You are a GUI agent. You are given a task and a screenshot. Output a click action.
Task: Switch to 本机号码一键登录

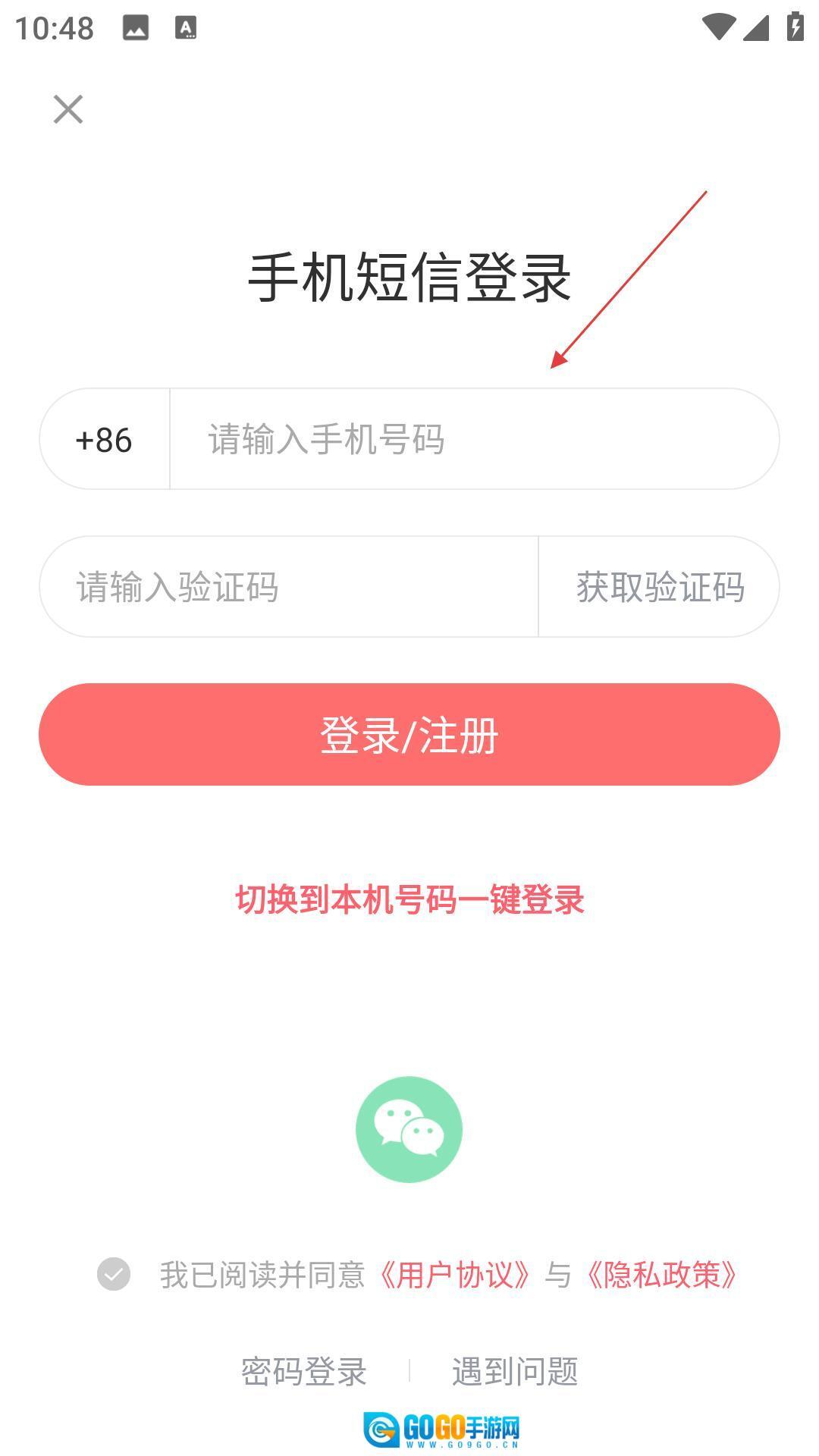pos(409,900)
